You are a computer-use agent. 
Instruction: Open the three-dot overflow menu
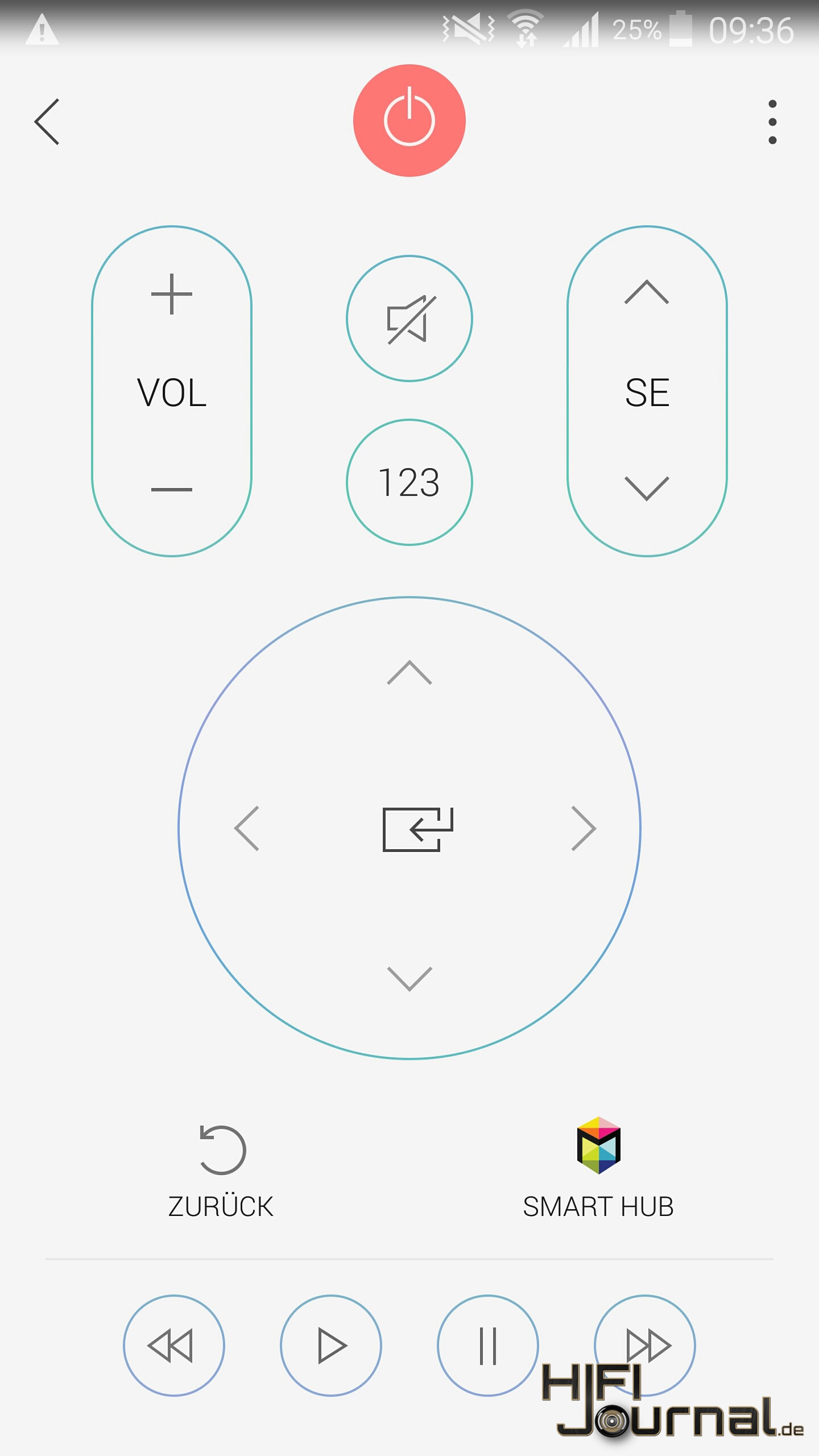click(x=772, y=122)
